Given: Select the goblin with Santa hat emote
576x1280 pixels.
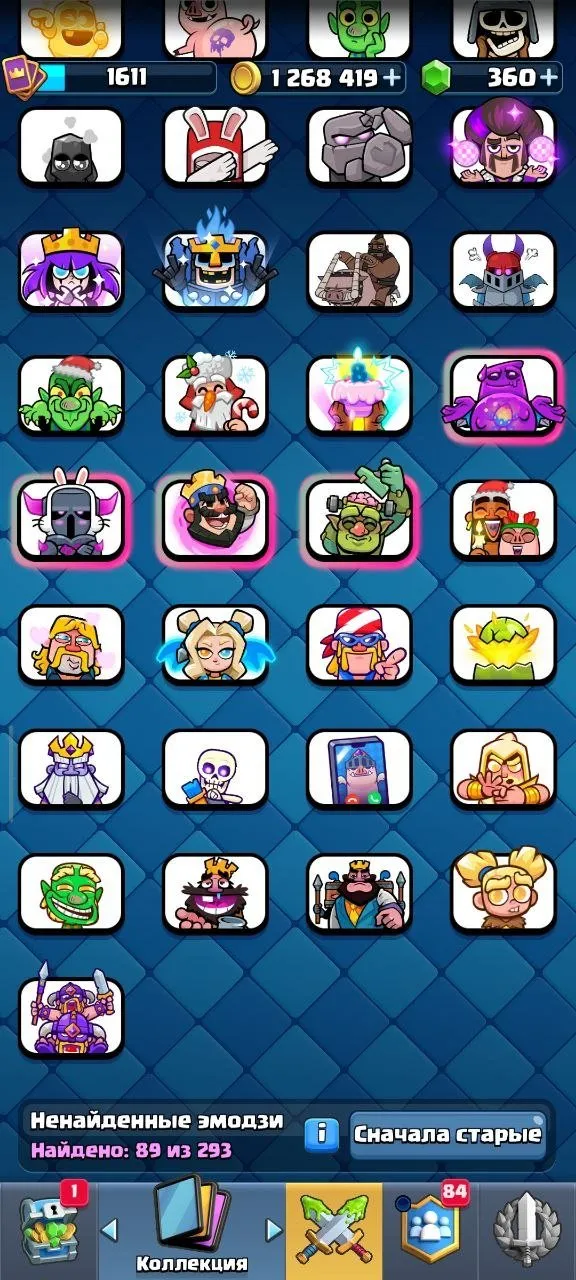Looking at the screenshot, I should 71,395.
